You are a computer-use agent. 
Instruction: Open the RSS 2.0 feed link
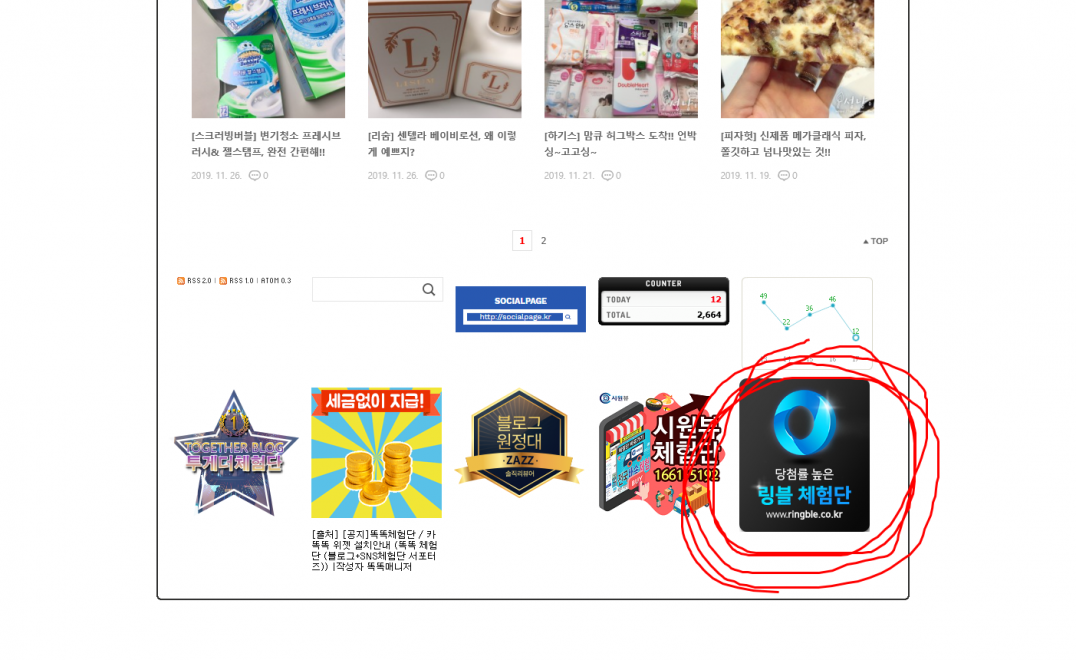tap(199, 281)
